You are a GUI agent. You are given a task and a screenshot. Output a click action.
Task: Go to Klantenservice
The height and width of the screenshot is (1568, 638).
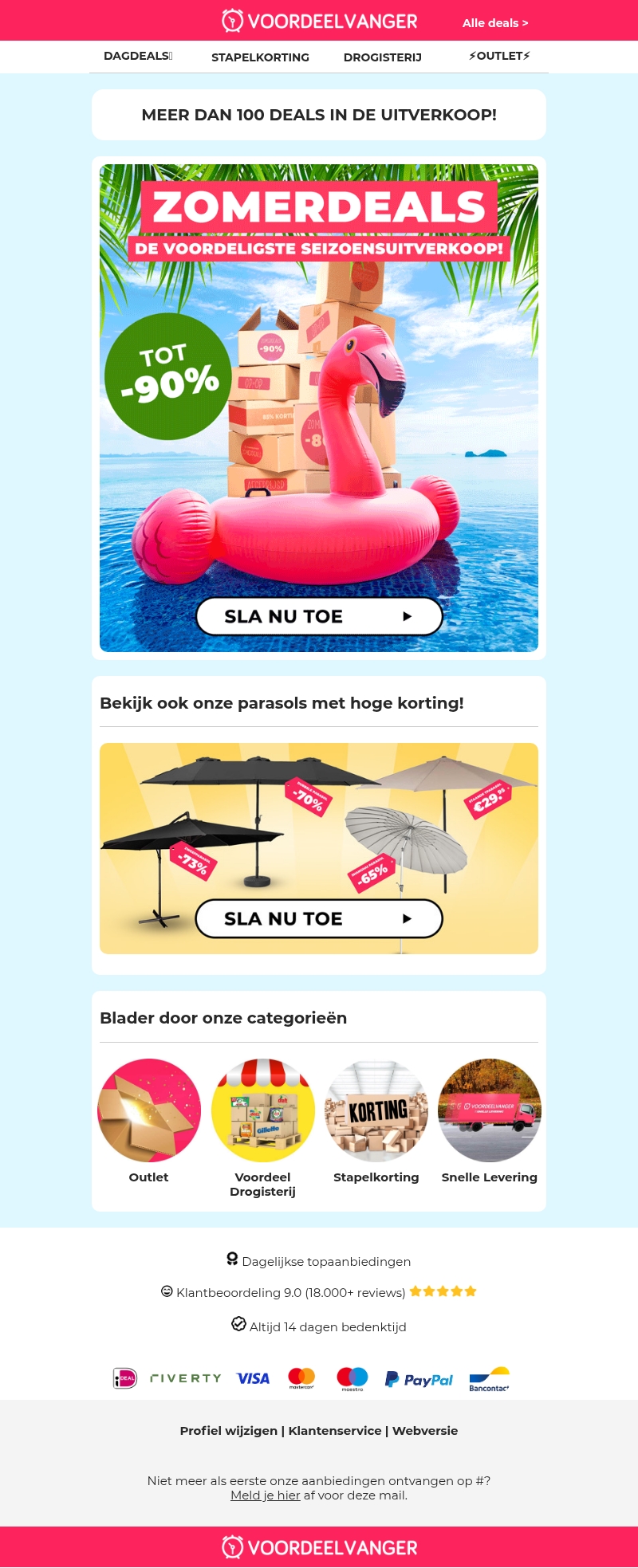335,1430
